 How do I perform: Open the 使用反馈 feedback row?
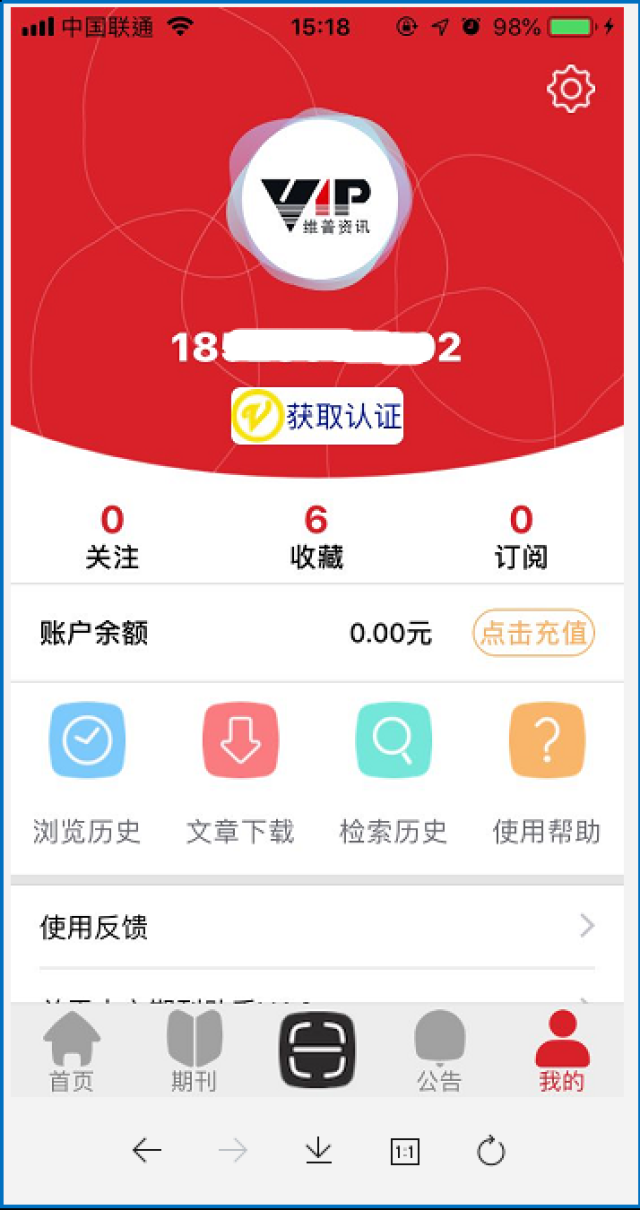click(x=317, y=927)
